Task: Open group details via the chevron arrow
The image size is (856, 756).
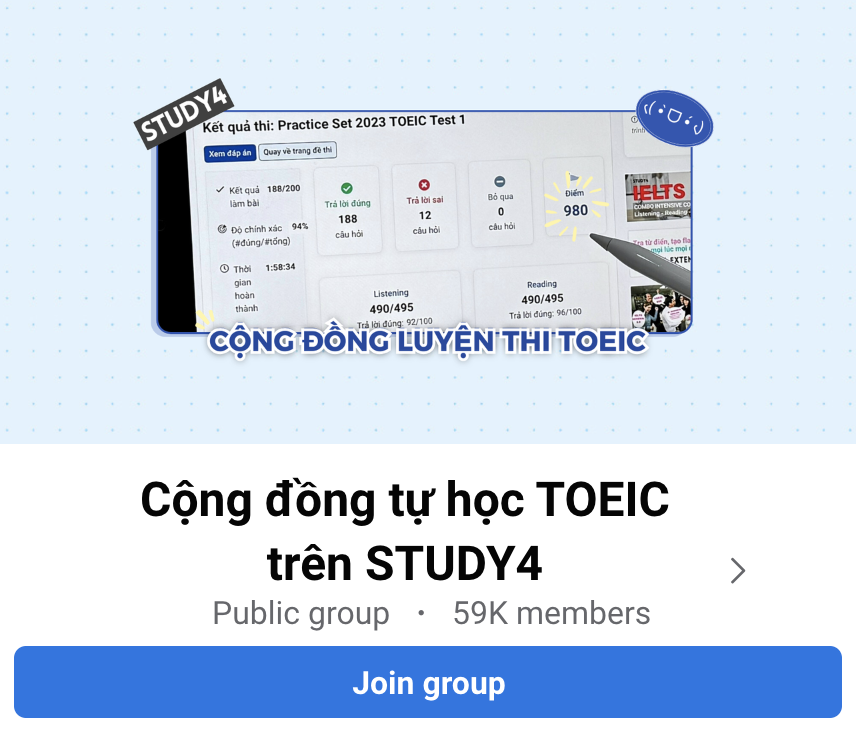Action: click(x=738, y=570)
